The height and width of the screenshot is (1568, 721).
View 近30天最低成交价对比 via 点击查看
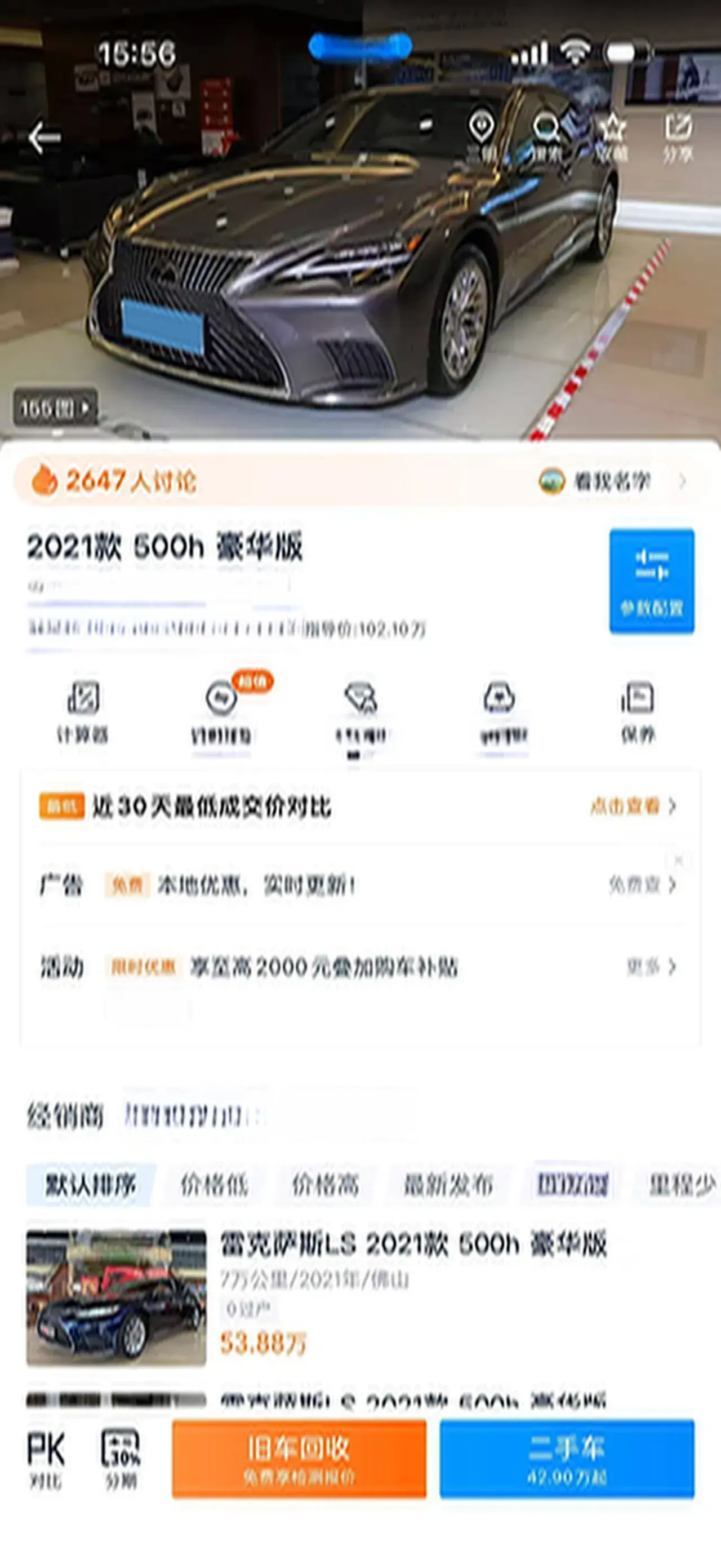tap(632, 807)
